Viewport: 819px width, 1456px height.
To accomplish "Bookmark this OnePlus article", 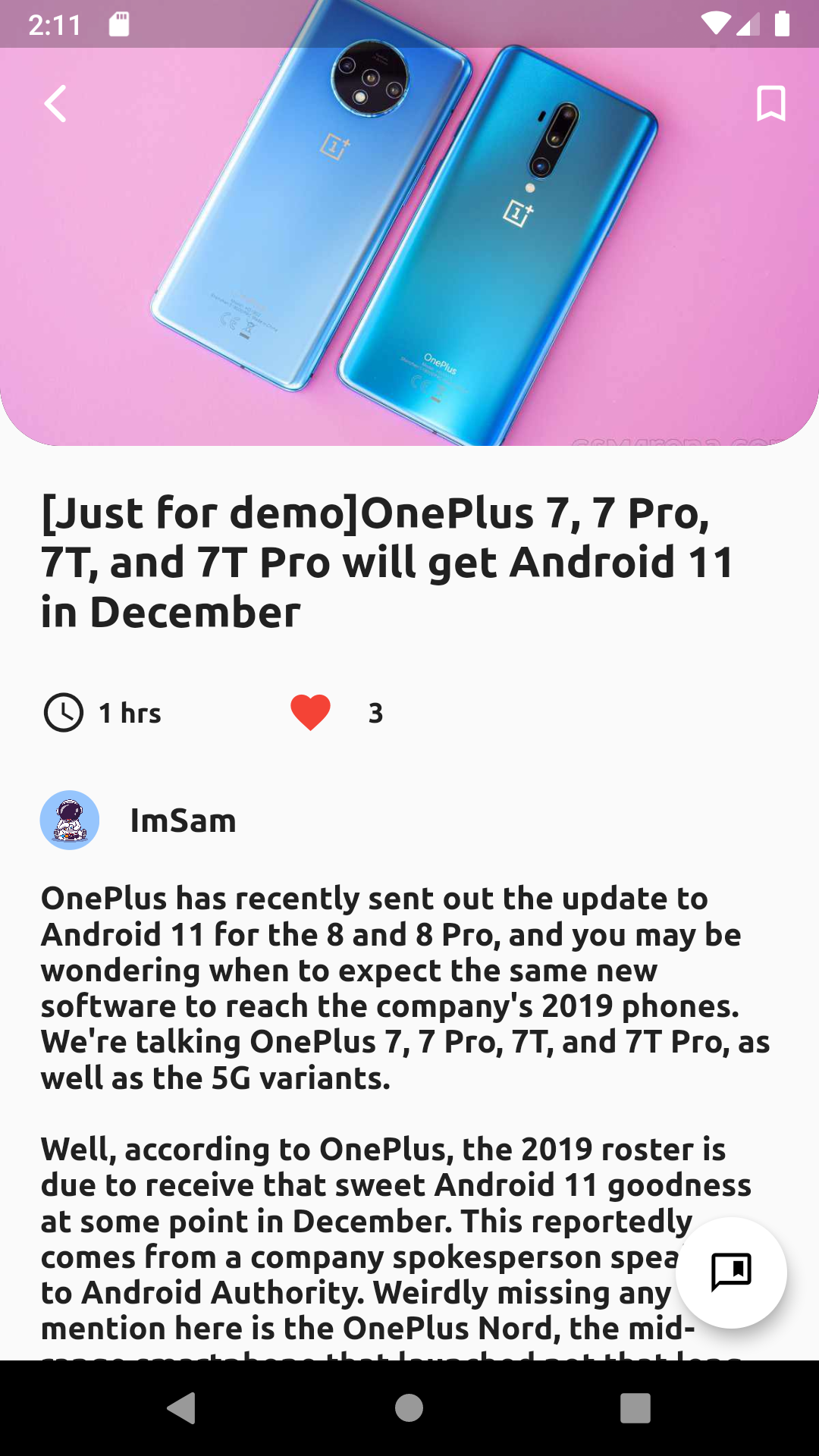I will pyautogui.click(x=770, y=103).
